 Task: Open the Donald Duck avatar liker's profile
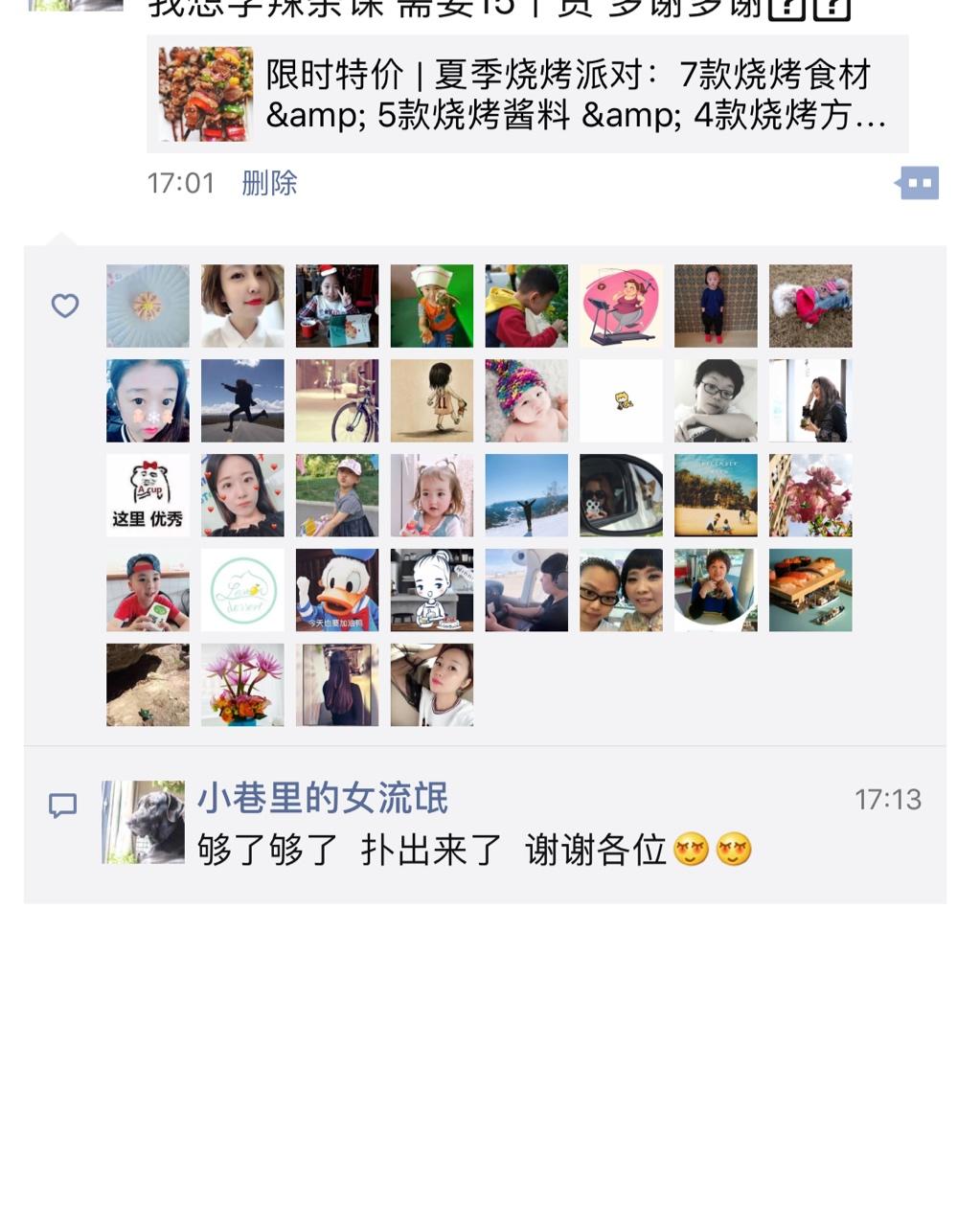[337, 590]
